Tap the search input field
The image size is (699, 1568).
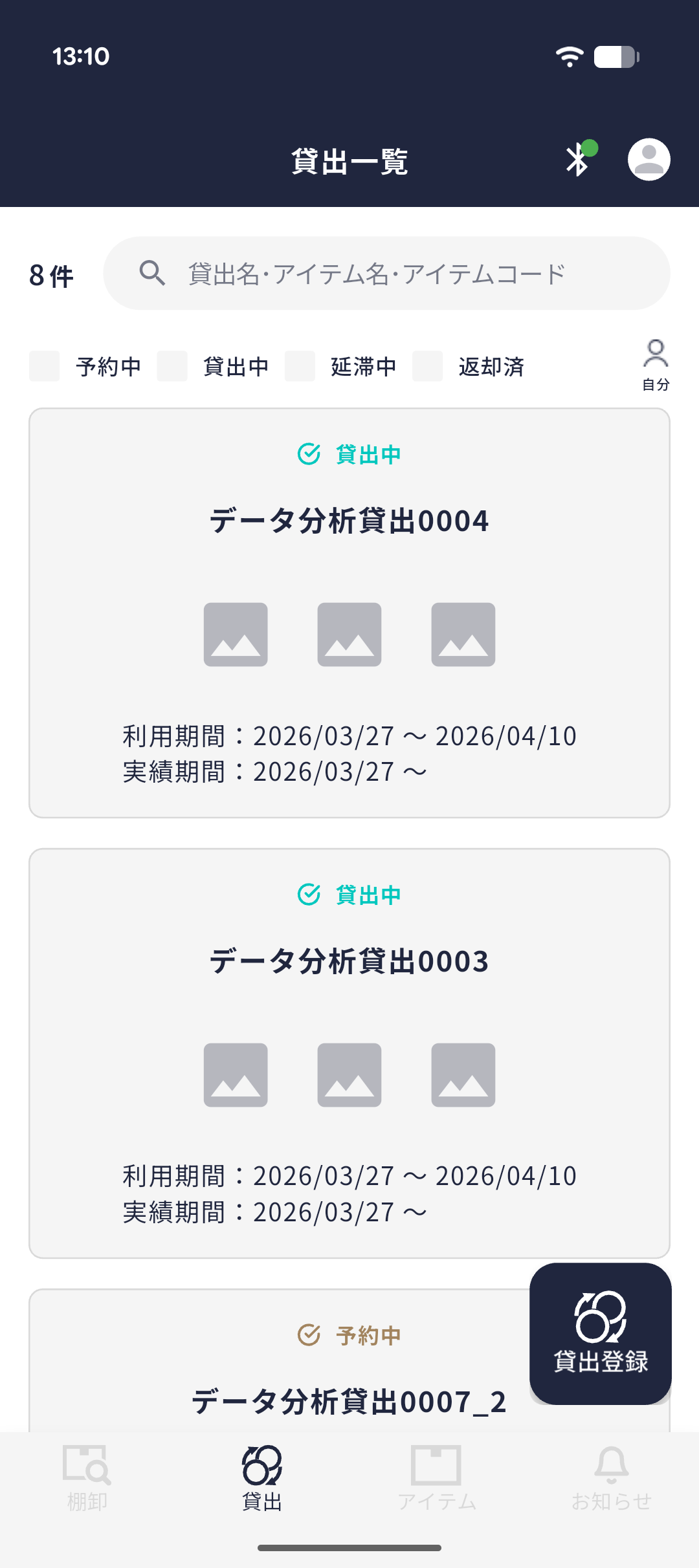(387, 273)
